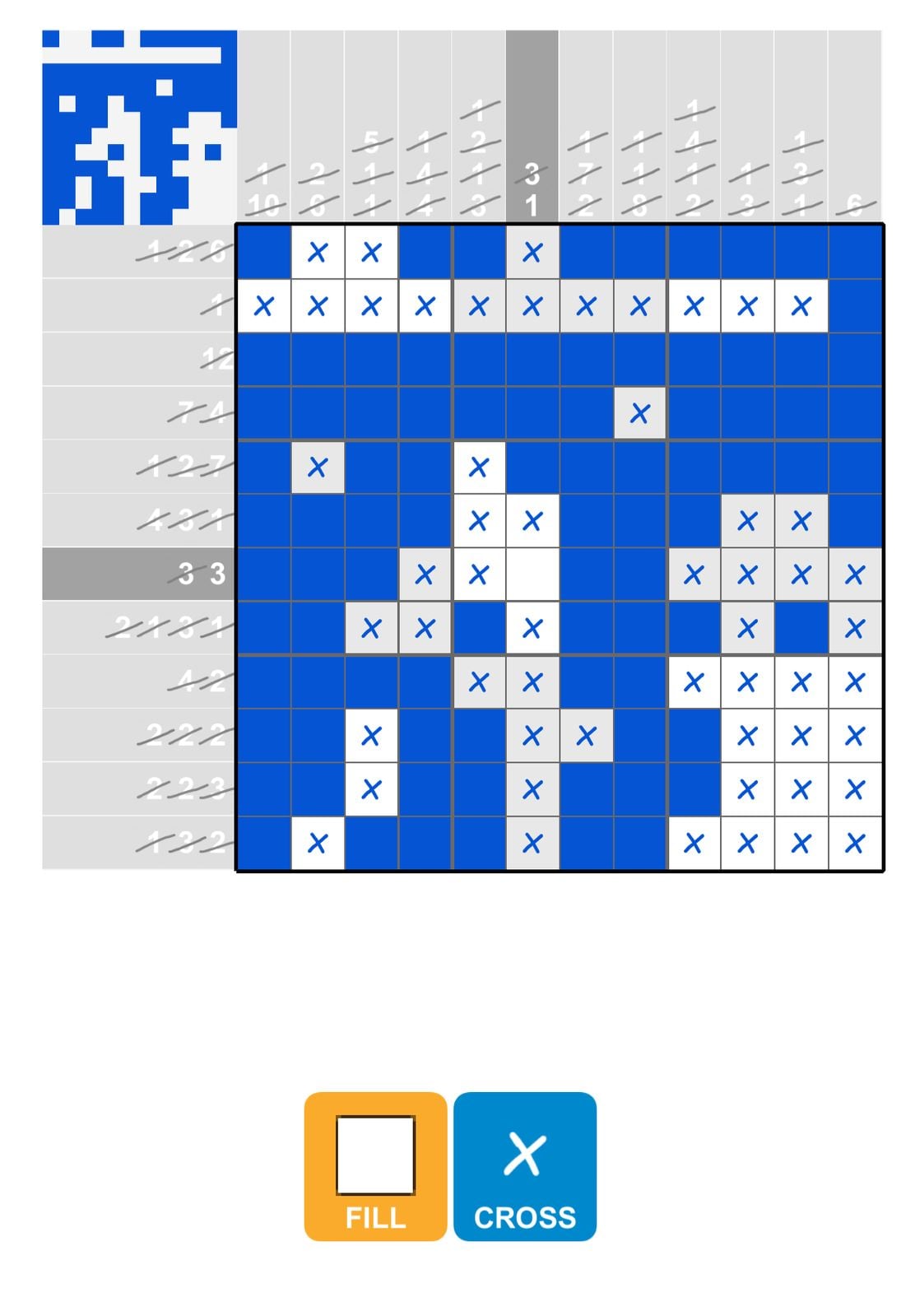Screen dimensions: 901x1316
Task: Tap the empty cell in row 3 3
Action: [532, 574]
